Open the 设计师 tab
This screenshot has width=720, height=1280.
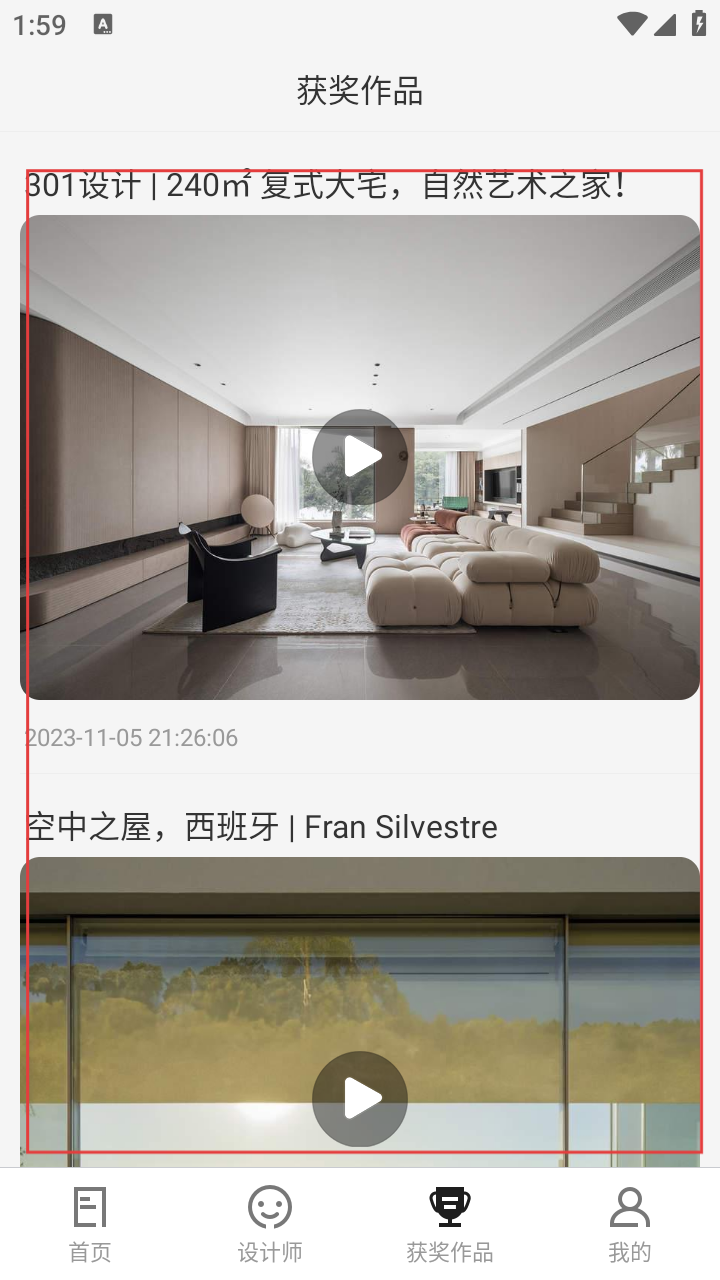270,1224
